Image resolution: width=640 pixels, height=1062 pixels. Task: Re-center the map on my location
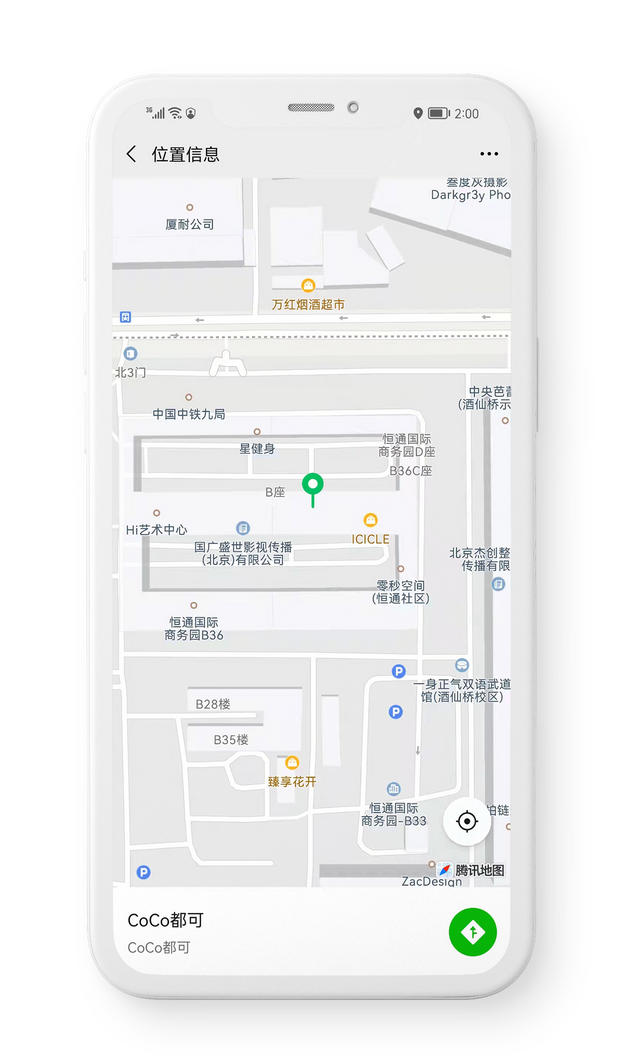(x=466, y=822)
